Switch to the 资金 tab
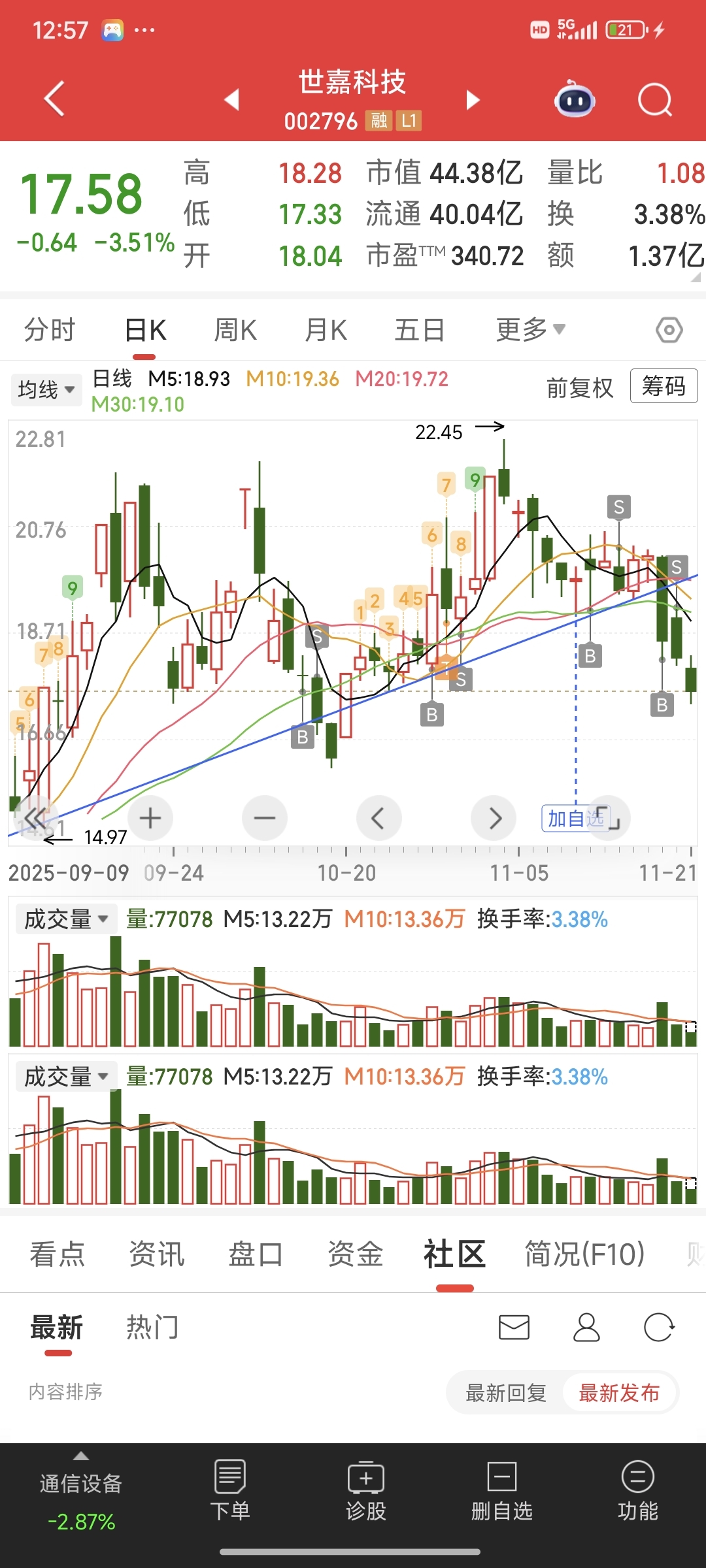Screen dimensions: 706x1568 point(355,1254)
